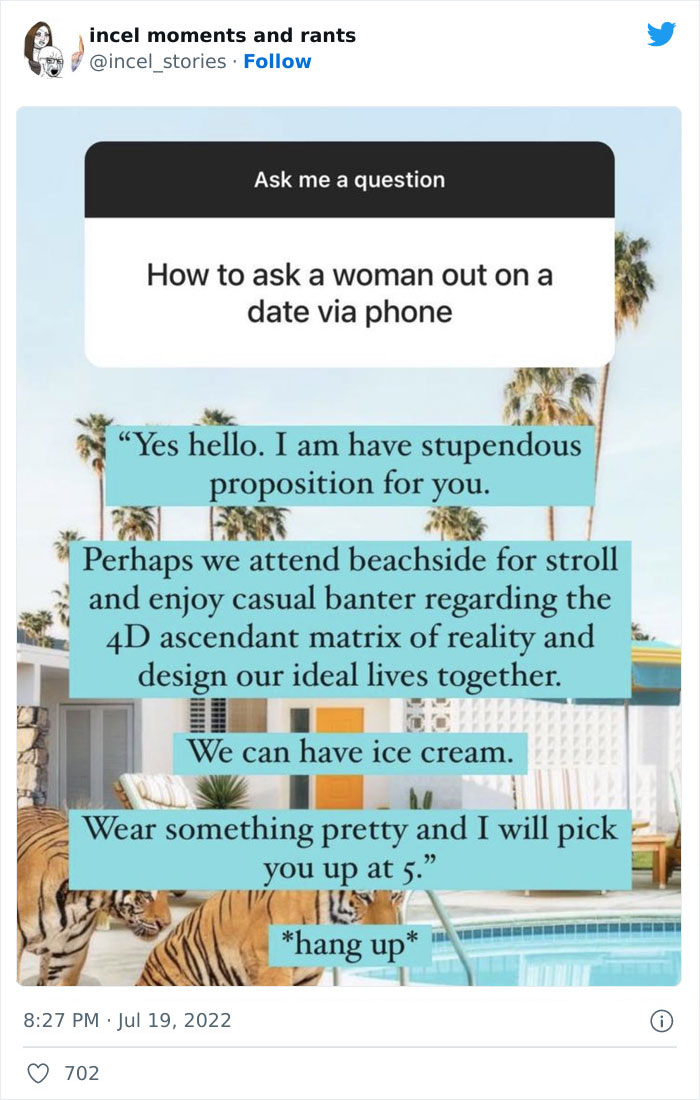Like this tweet with the heart icon
700x1100 pixels.
37,1073
